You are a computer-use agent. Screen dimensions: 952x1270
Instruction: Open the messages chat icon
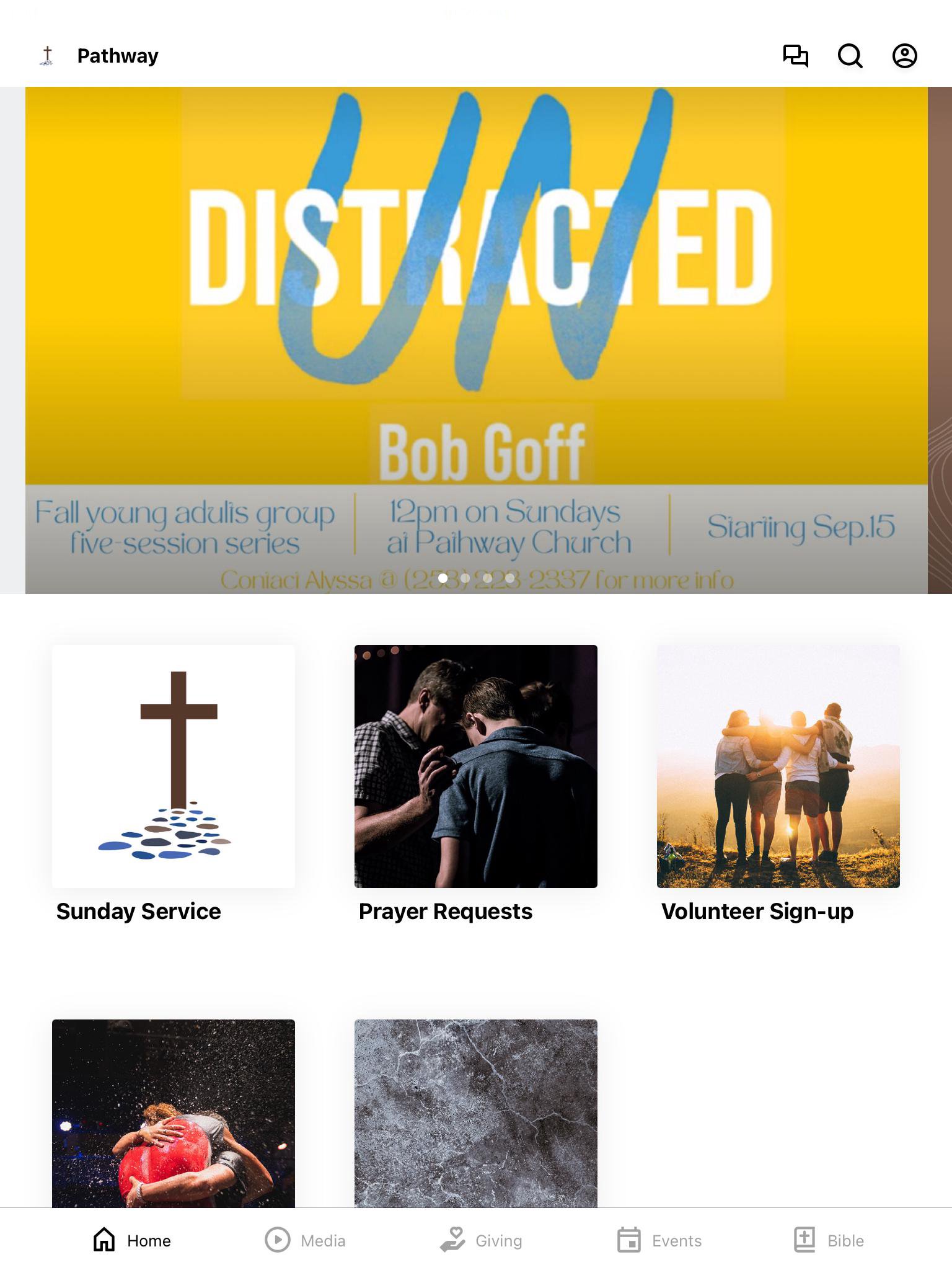point(795,56)
